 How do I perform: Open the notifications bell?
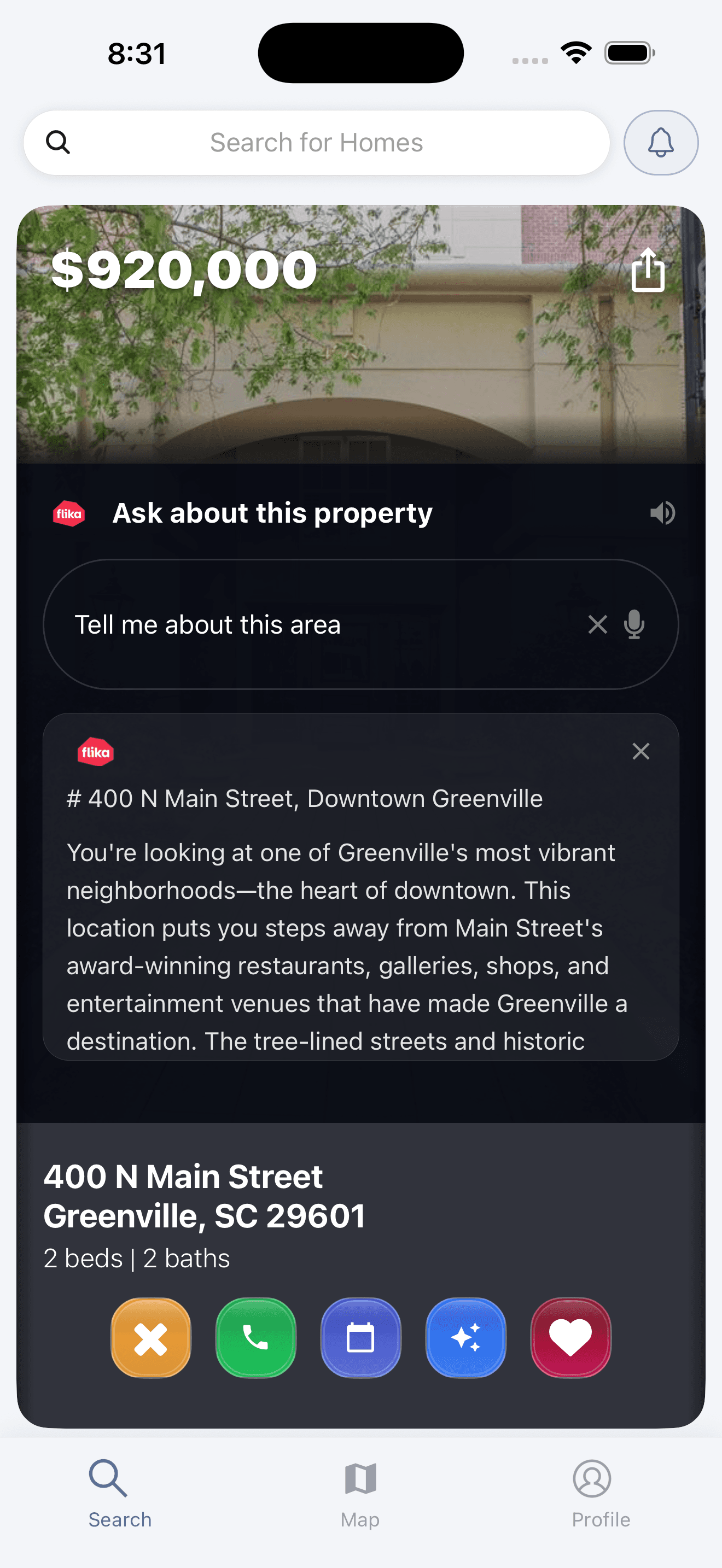[661, 143]
